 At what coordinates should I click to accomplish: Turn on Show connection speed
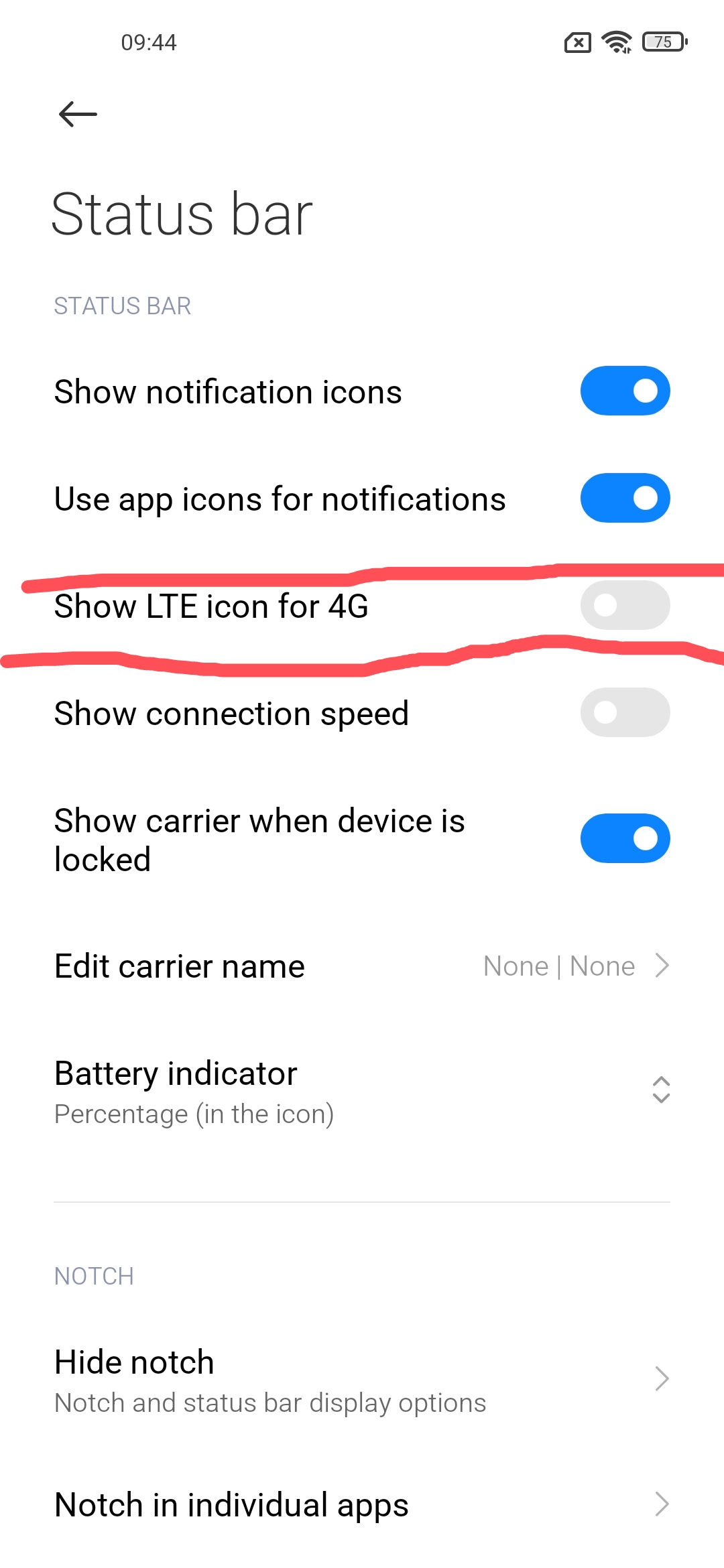tap(624, 713)
